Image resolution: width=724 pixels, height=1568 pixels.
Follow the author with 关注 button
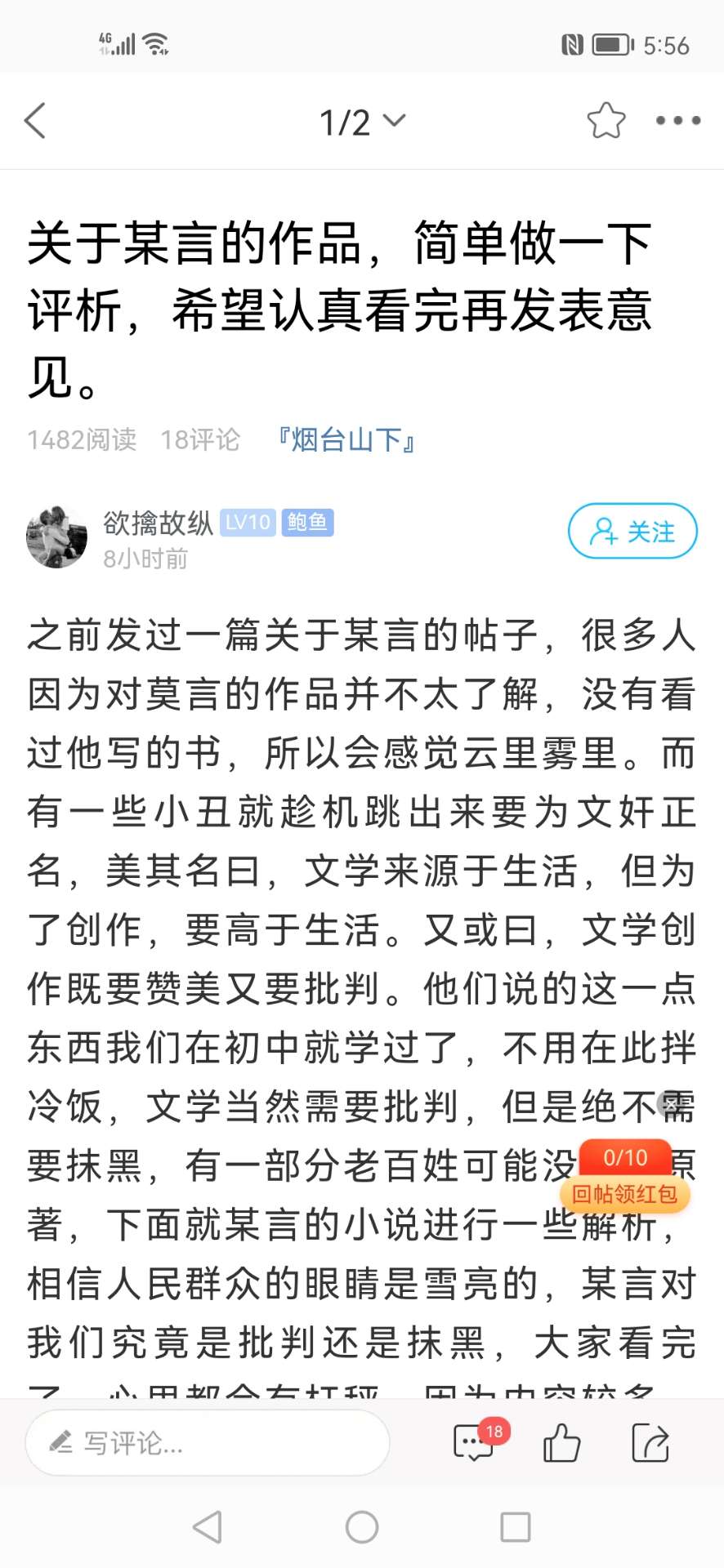coord(632,532)
